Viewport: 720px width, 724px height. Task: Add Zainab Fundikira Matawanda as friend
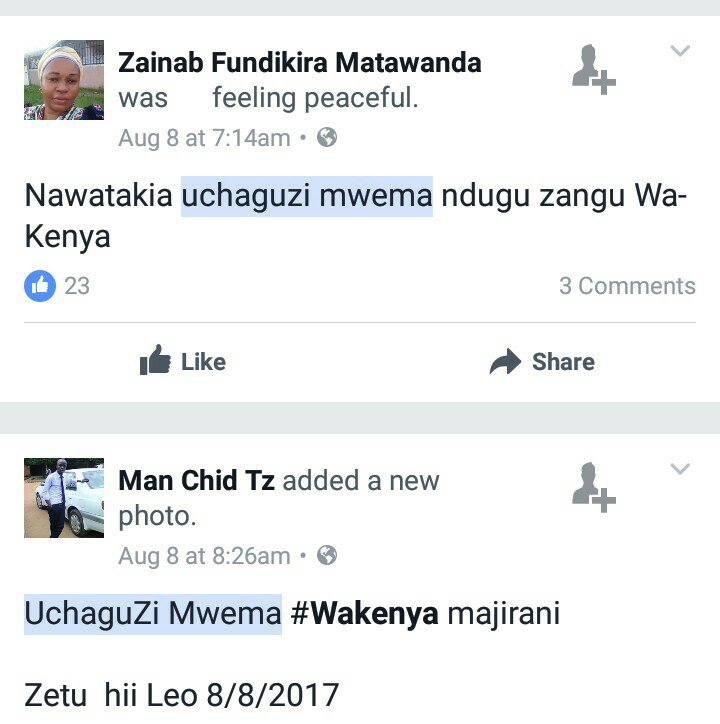click(592, 70)
